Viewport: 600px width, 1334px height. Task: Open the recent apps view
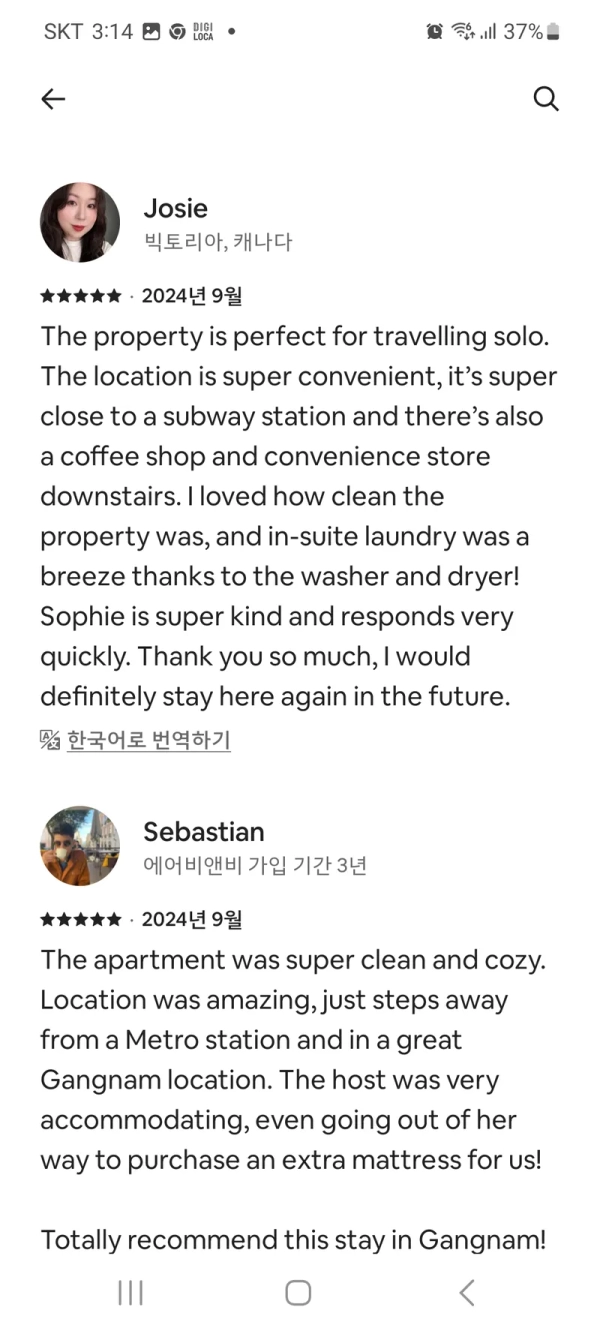tap(130, 1292)
